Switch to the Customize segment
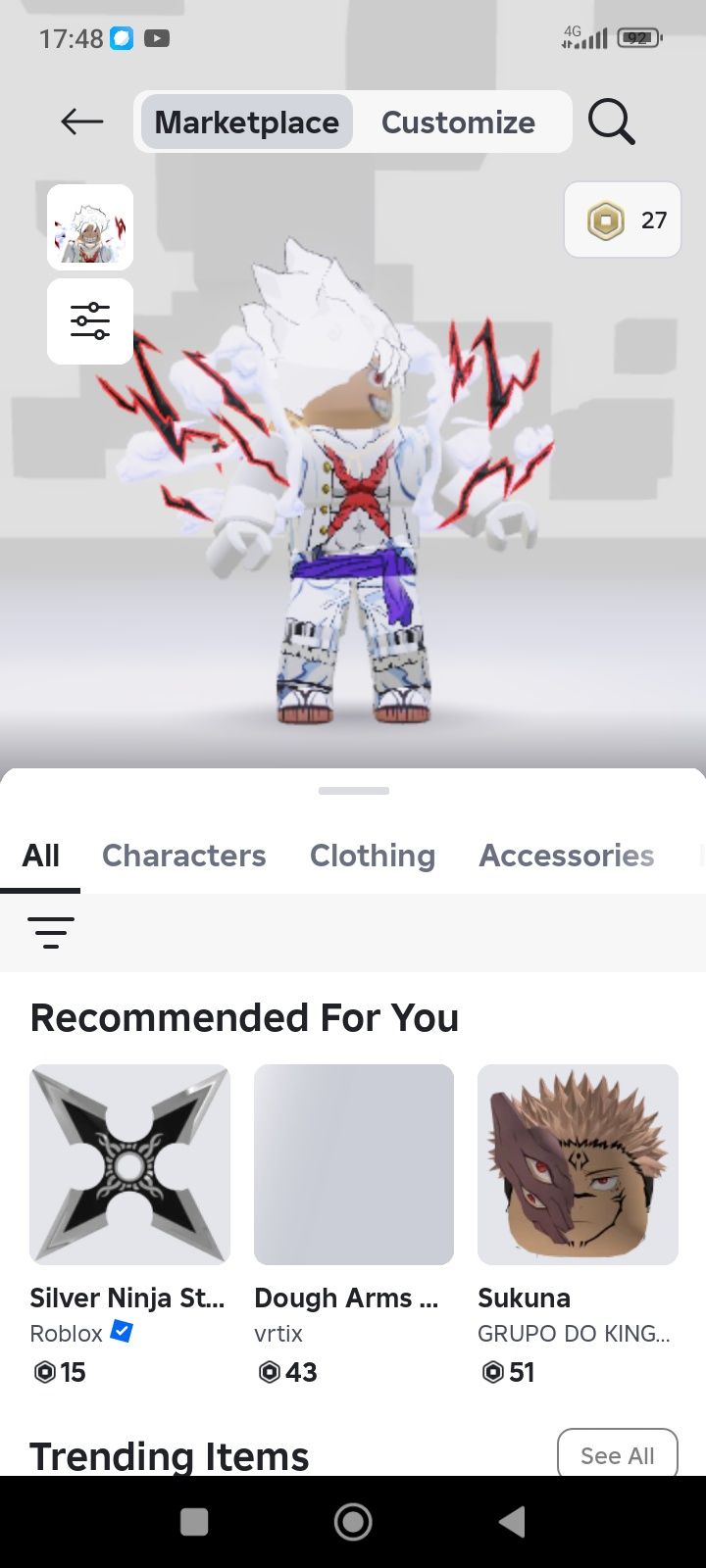 click(458, 122)
